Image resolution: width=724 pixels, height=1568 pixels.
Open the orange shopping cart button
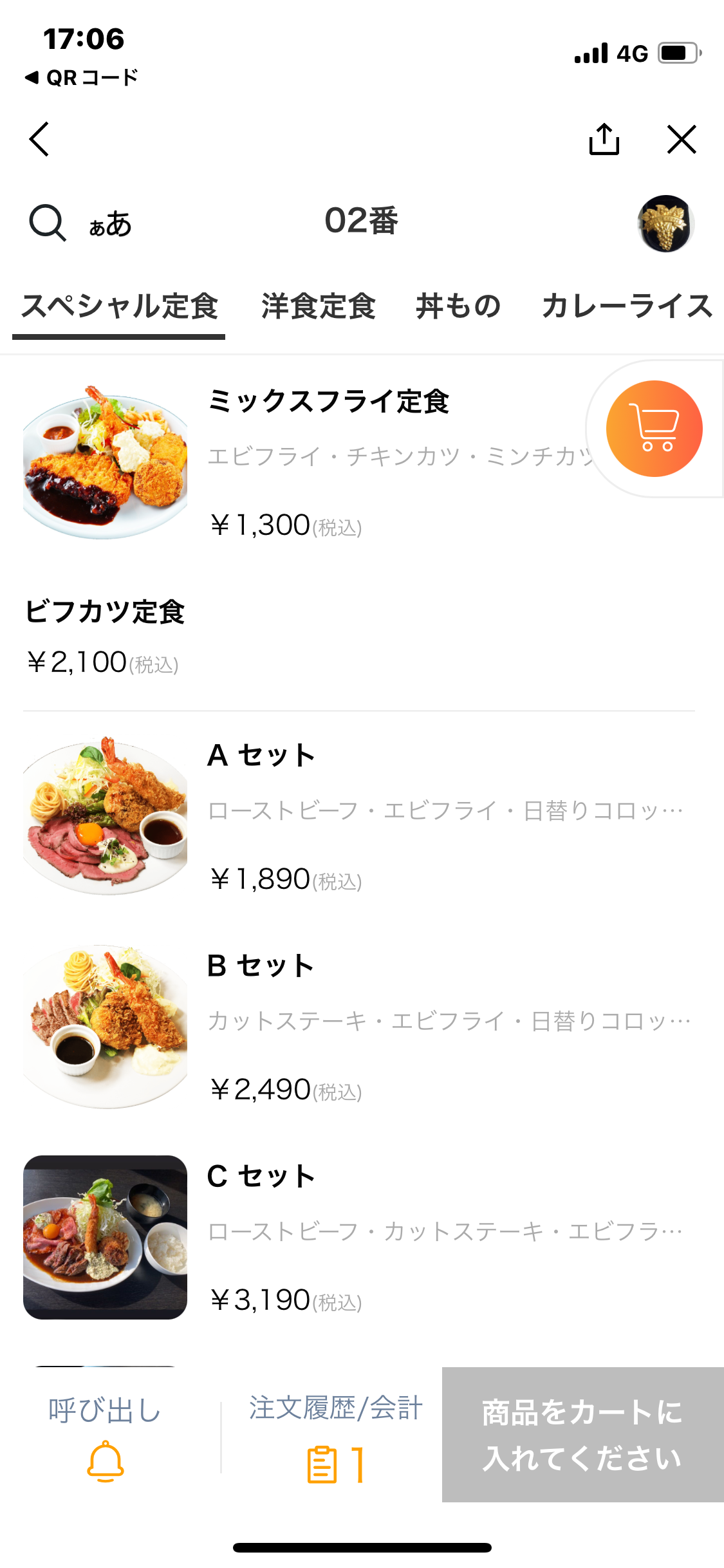pos(654,429)
